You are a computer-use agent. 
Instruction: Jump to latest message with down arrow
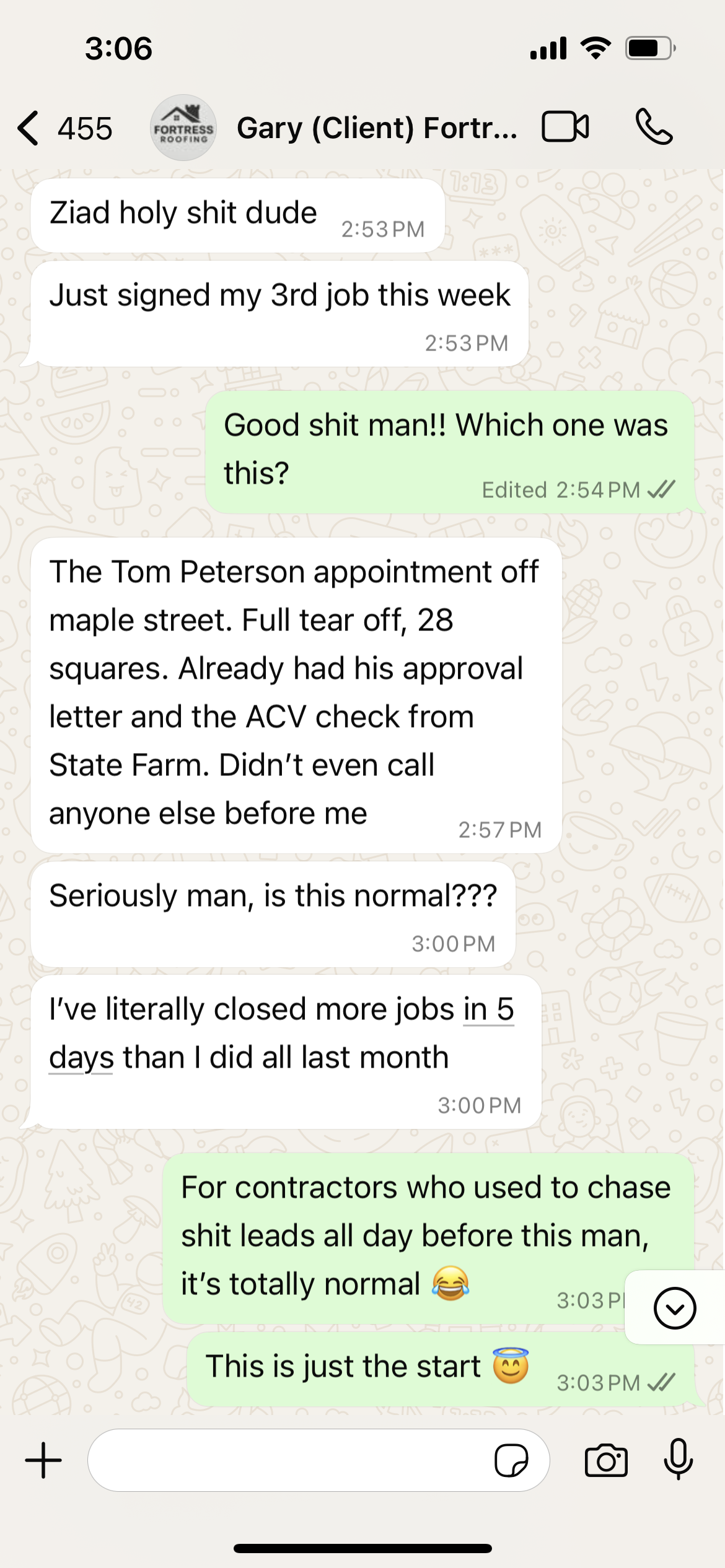(675, 1308)
